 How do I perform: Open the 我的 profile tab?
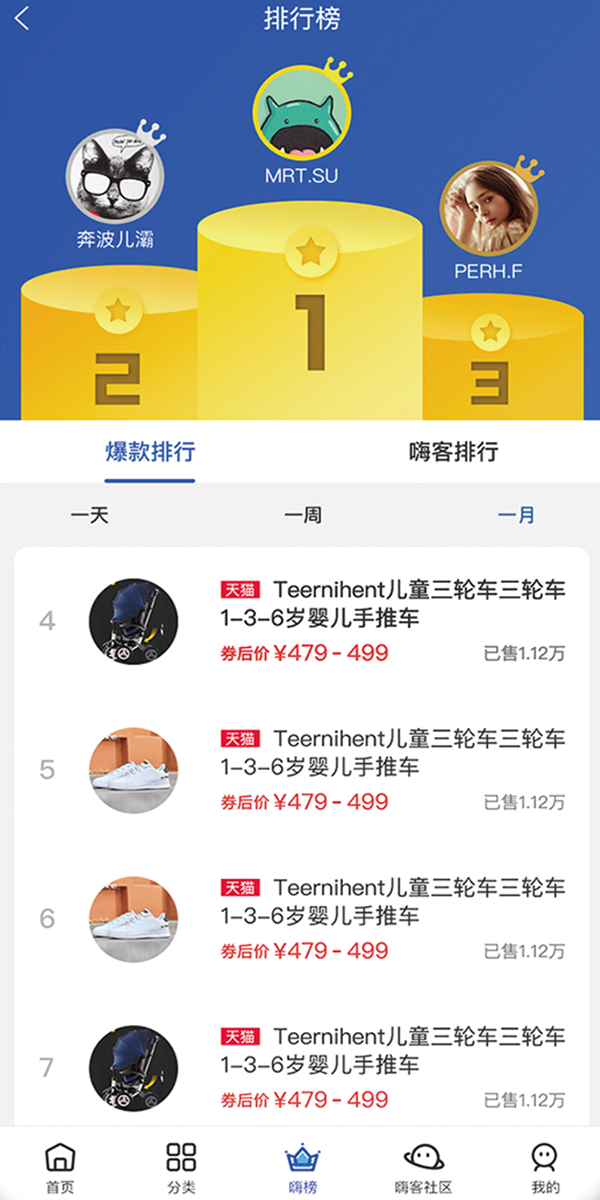tap(545, 1165)
